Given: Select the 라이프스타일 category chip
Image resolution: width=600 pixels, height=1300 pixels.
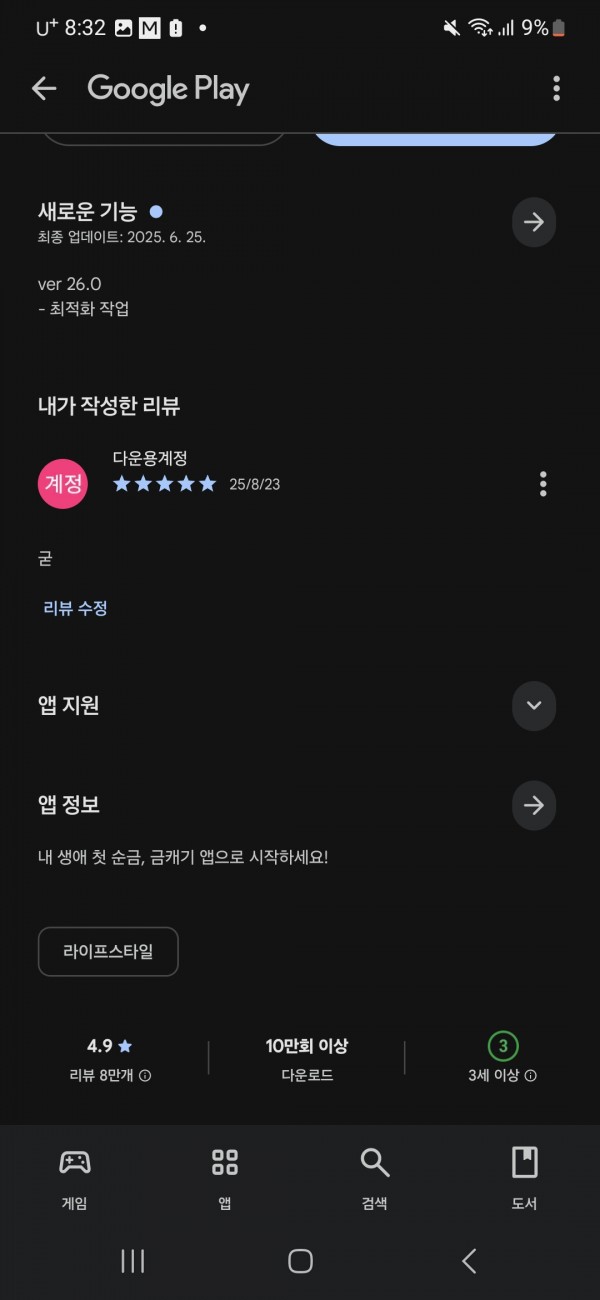Looking at the screenshot, I should click(108, 951).
